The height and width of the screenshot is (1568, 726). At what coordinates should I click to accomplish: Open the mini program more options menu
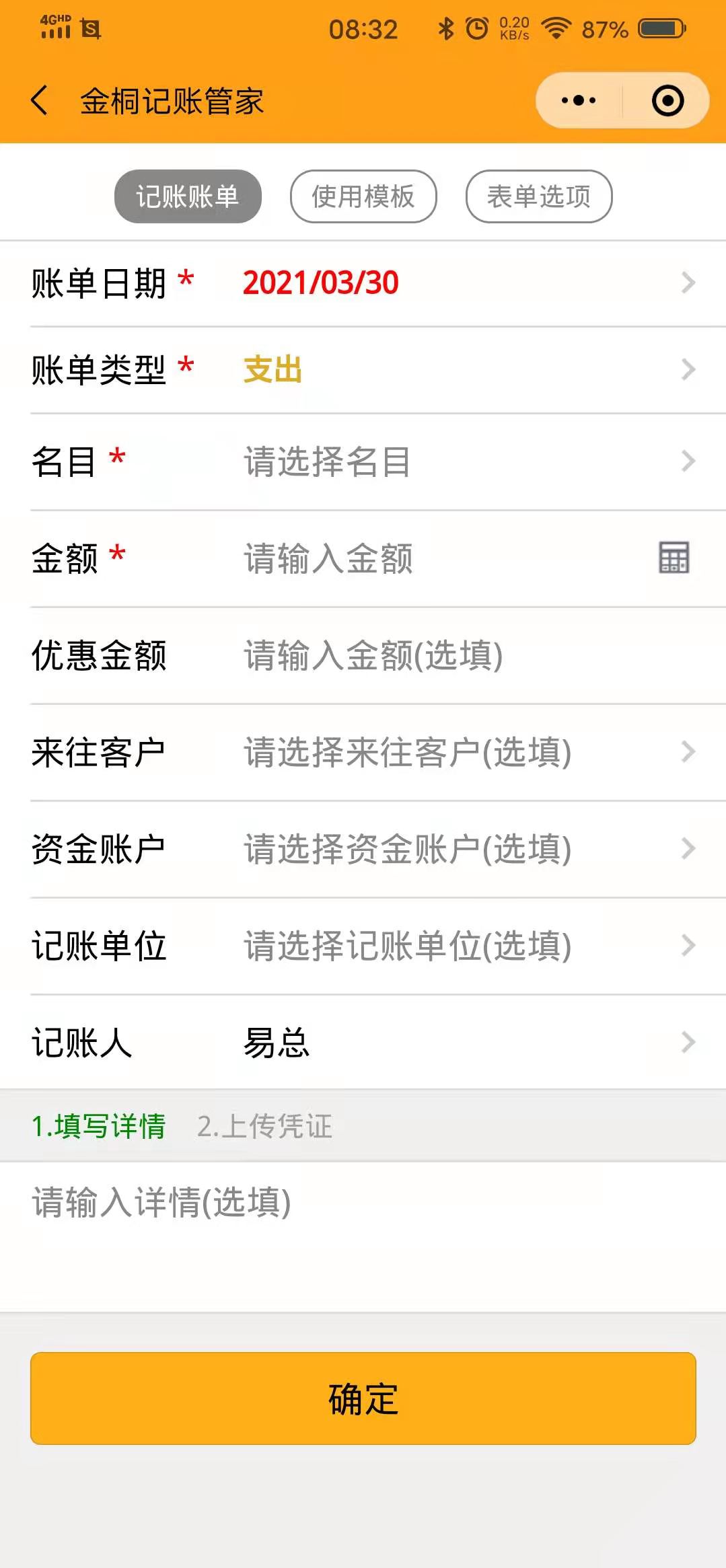pyautogui.click(x=579, y=101)
